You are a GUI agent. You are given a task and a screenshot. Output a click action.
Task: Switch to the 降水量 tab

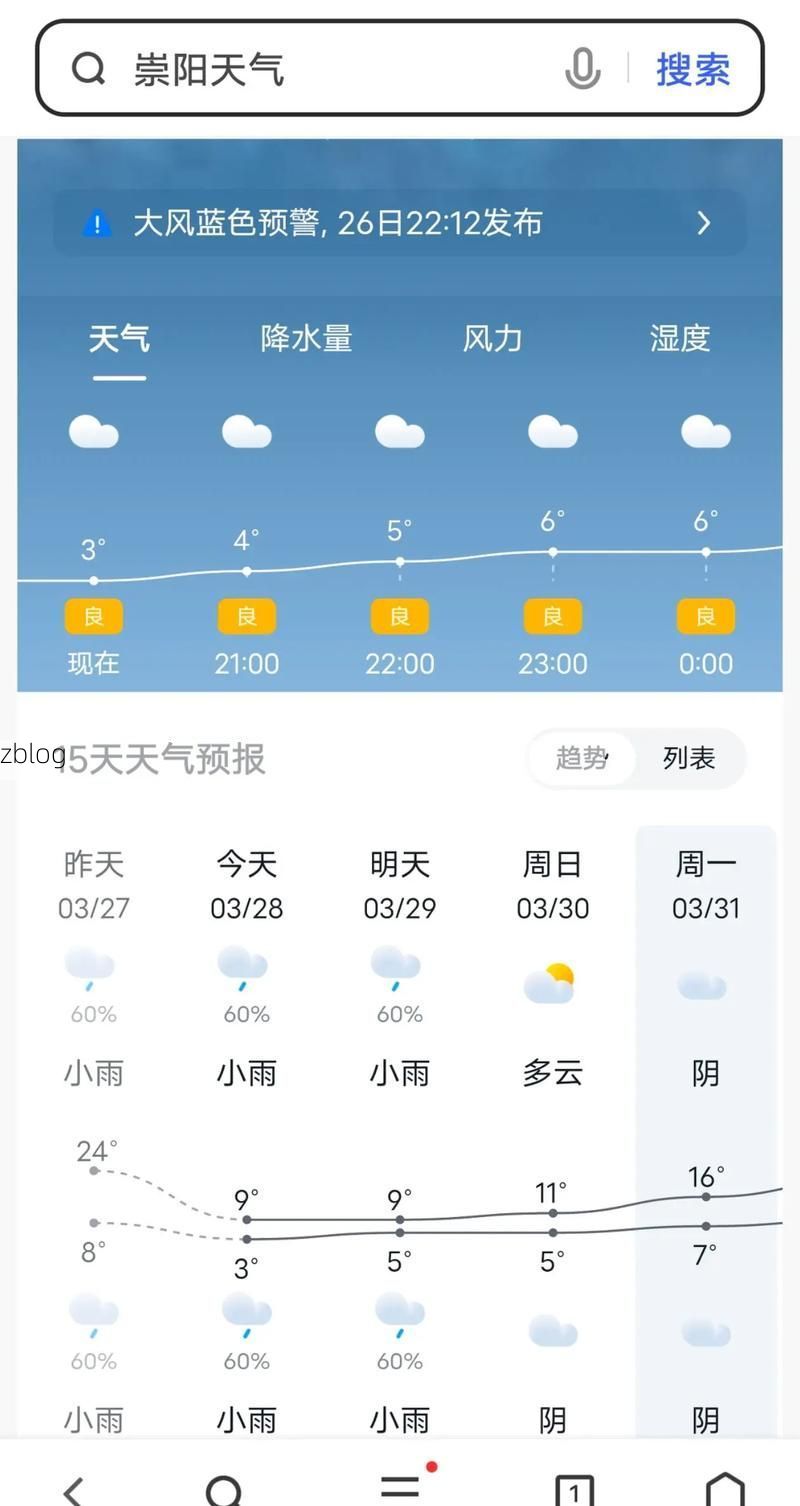[x=305, y=338]
